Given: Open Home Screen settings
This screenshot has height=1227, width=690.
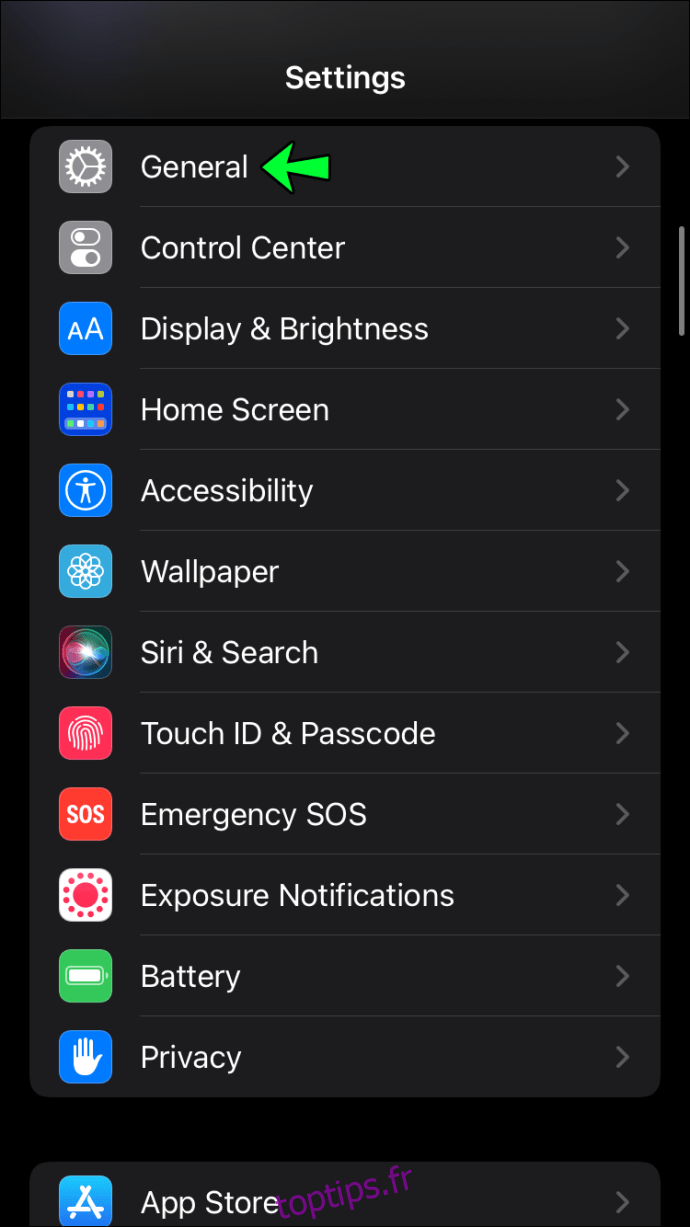Looking at the screenshot, I should pyautogui.click(x=345, y=410).
